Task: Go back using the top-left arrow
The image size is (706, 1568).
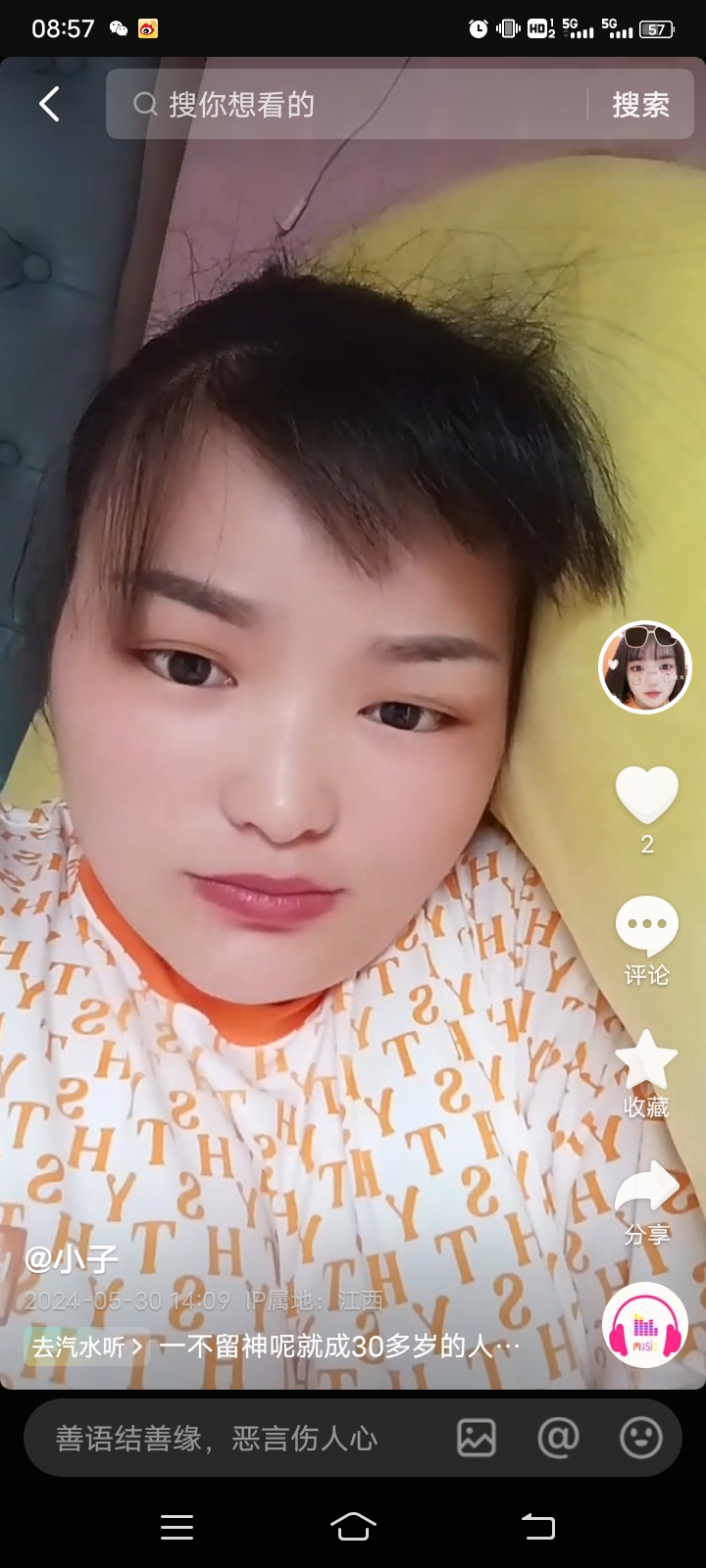Action: pos(49,104)
